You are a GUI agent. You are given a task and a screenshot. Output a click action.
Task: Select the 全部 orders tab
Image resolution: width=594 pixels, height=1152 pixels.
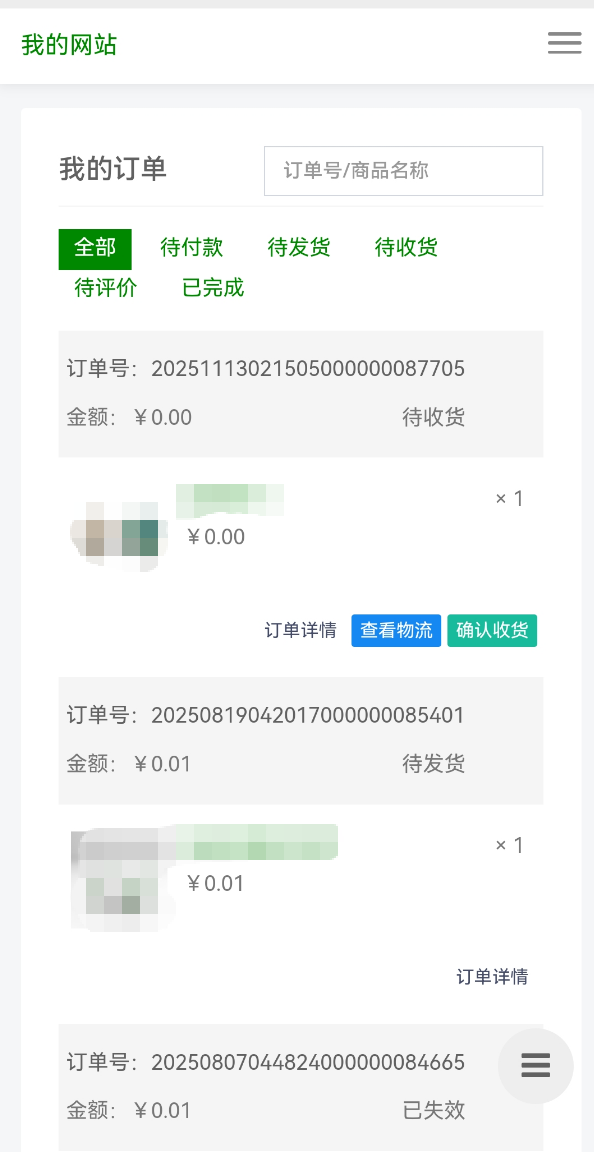[95, 248]
